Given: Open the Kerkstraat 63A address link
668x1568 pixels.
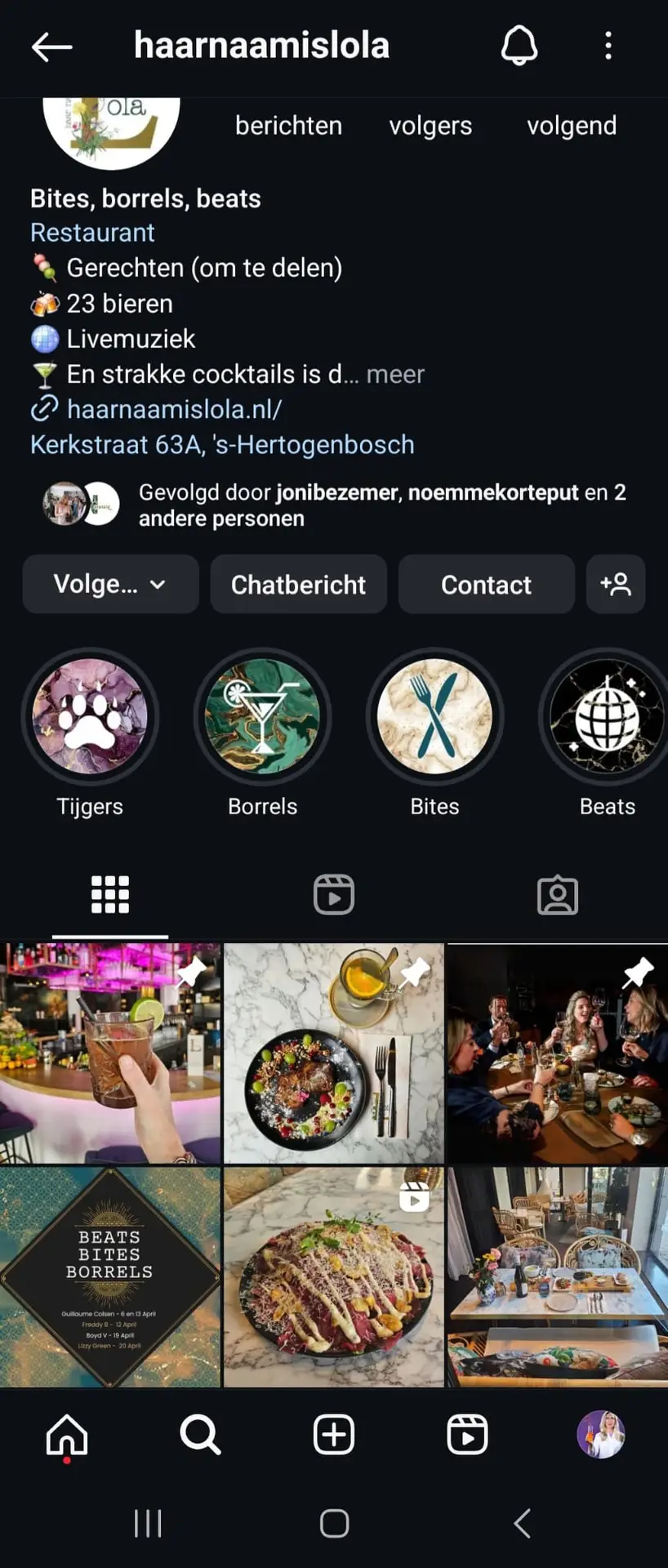Looking at the screenshot, I should 222,444.
